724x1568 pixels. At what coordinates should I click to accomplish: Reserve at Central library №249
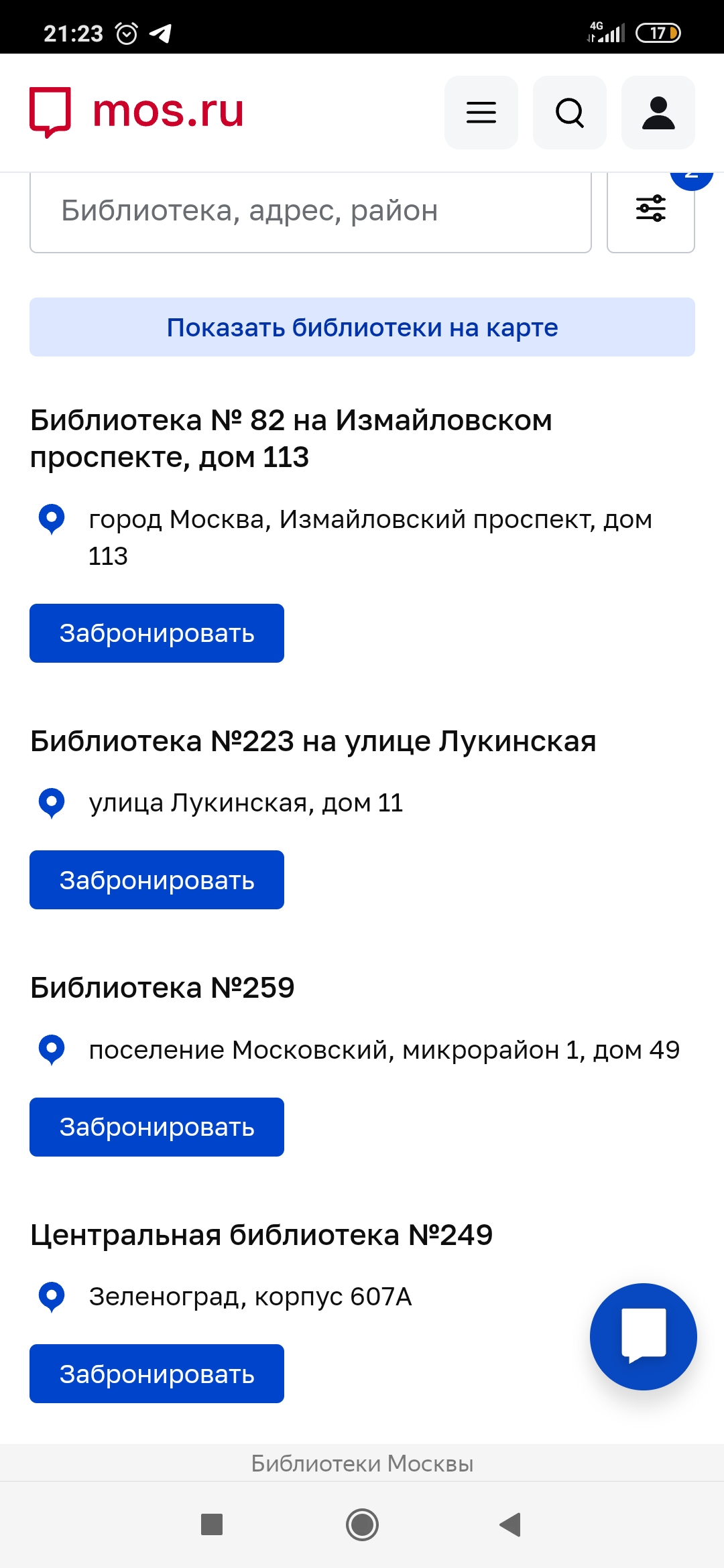(157, 1374)
